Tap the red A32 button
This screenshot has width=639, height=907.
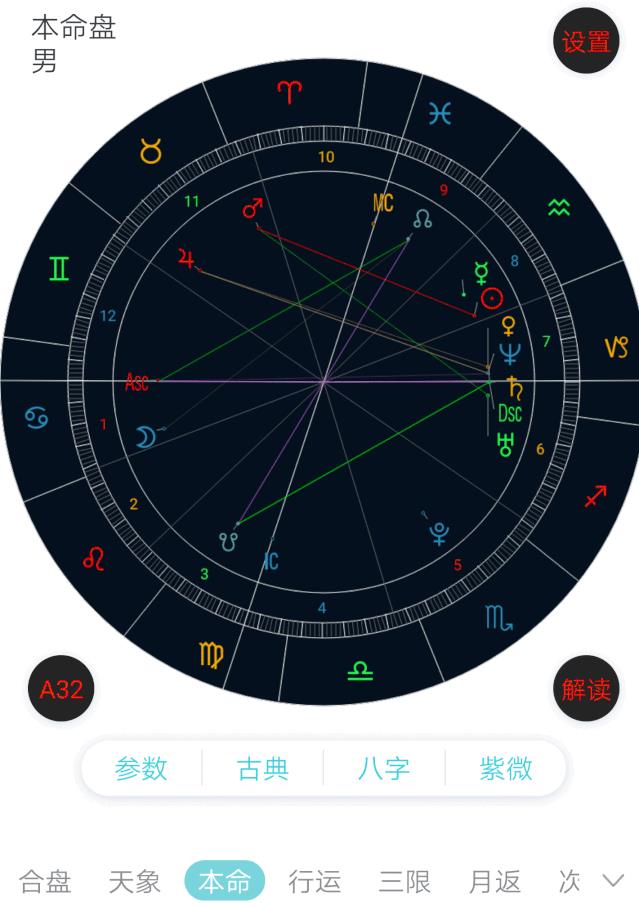61,689
